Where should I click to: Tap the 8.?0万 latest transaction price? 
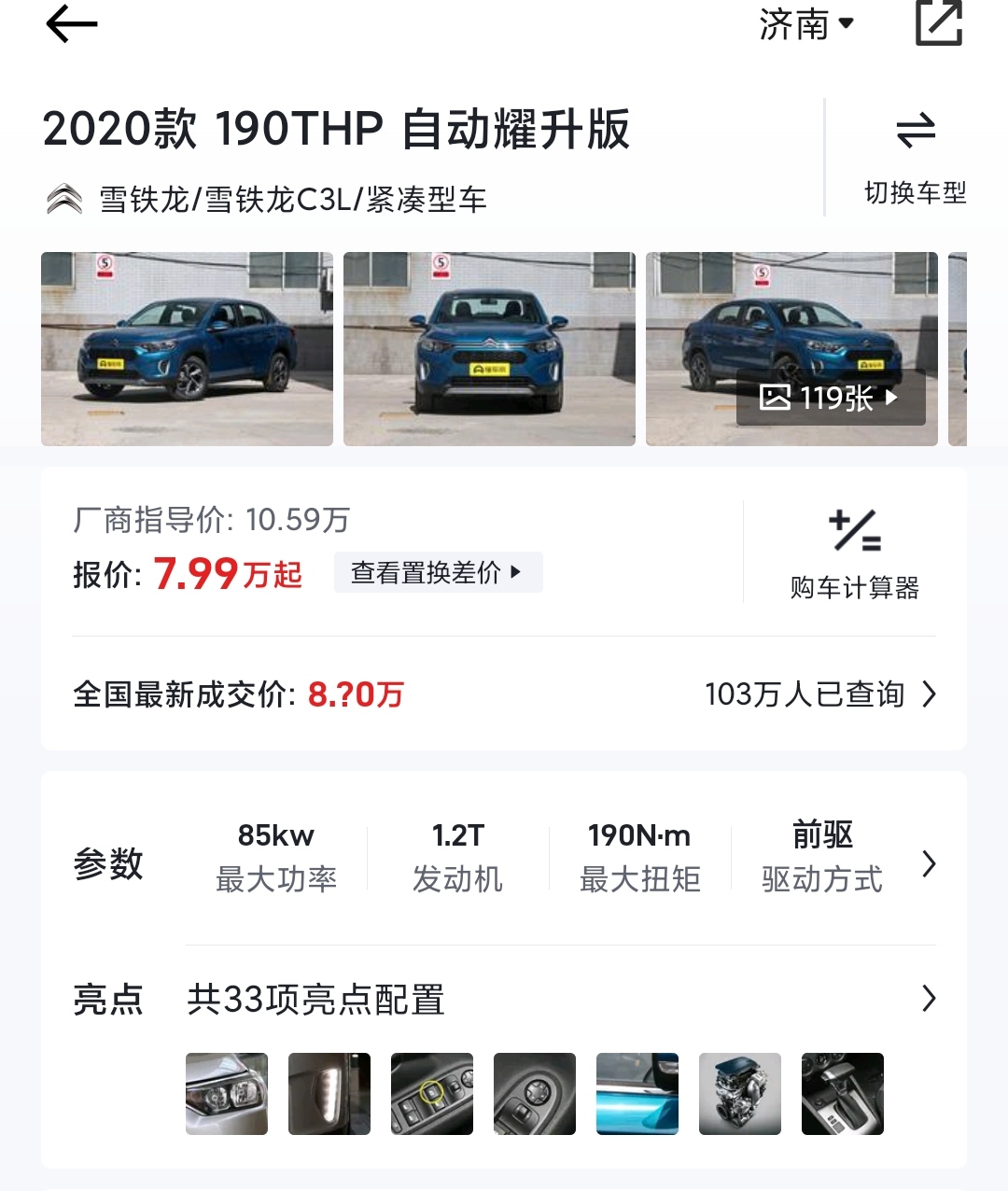click(x=355, y=694)
